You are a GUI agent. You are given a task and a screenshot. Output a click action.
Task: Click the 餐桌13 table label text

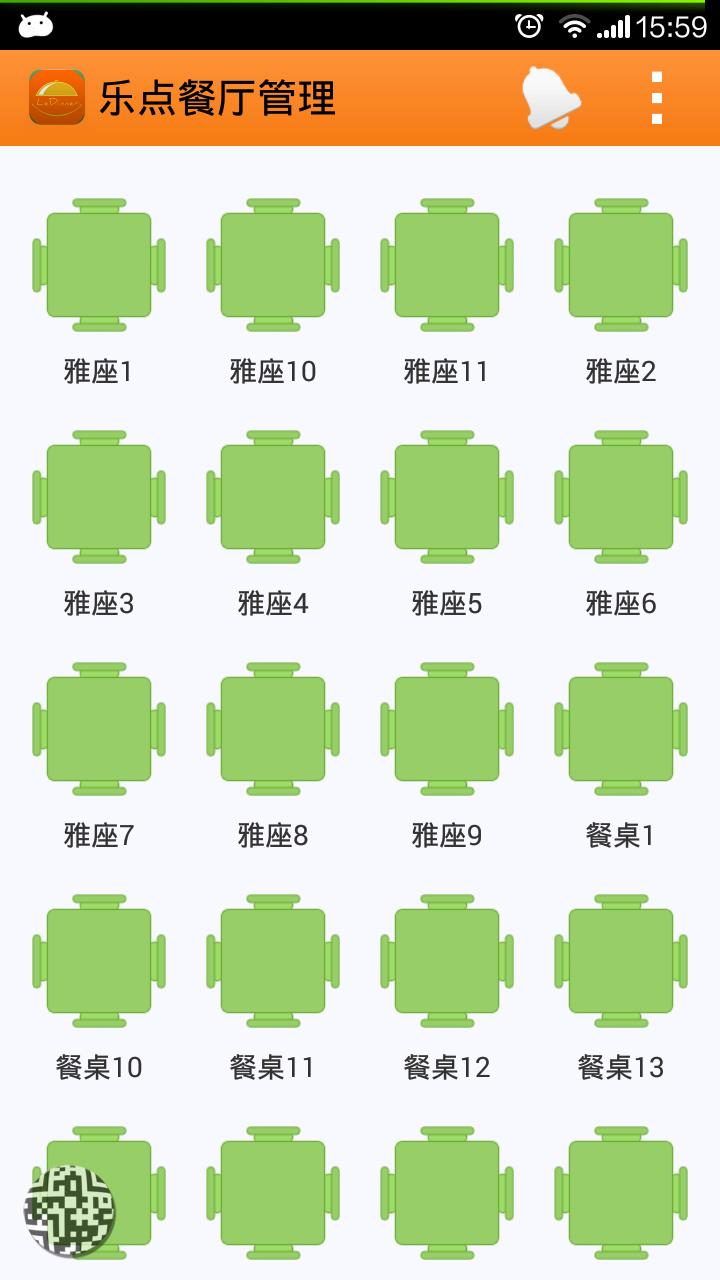(620, 1067)
